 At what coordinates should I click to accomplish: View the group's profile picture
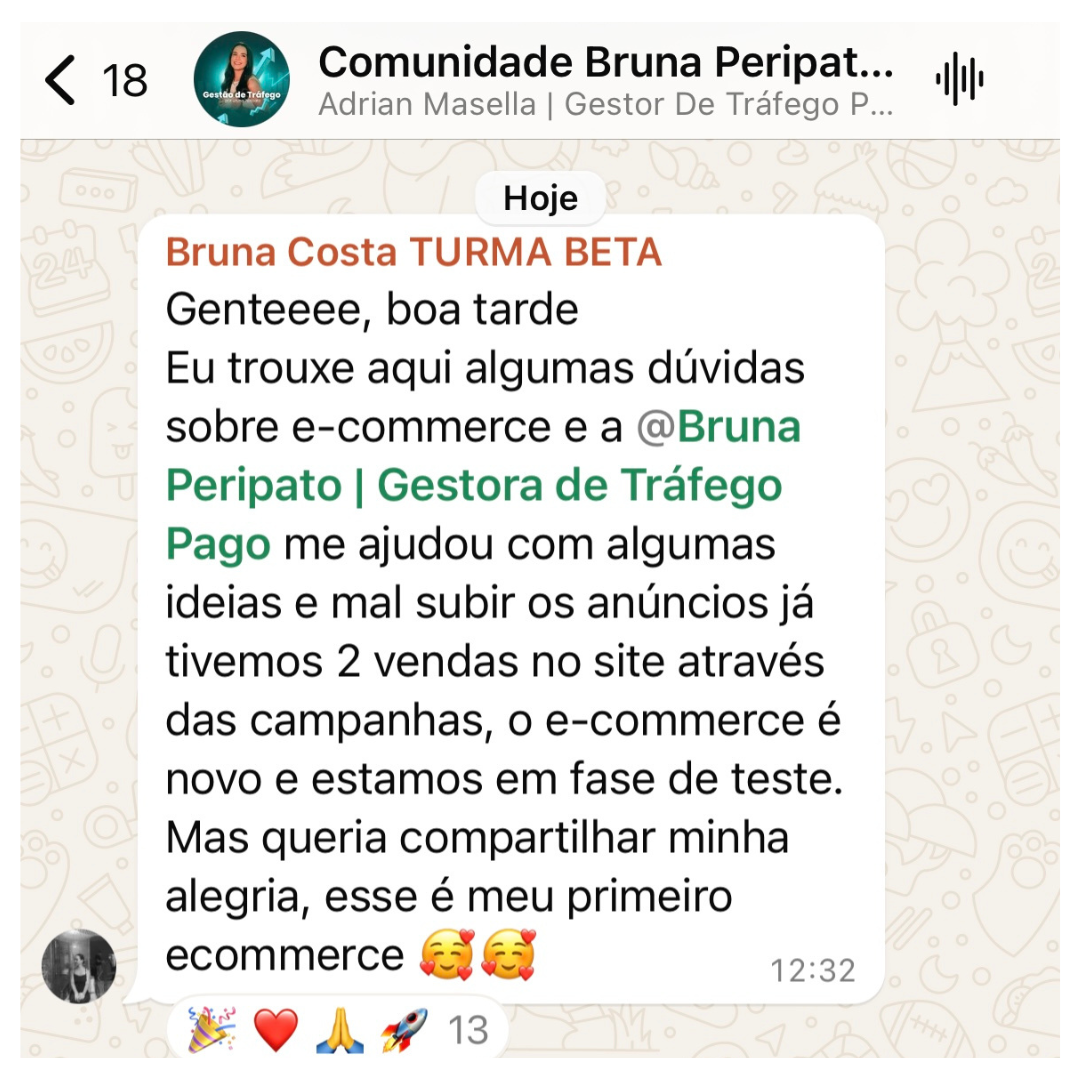pyautogui.click(x=242, y=80)
